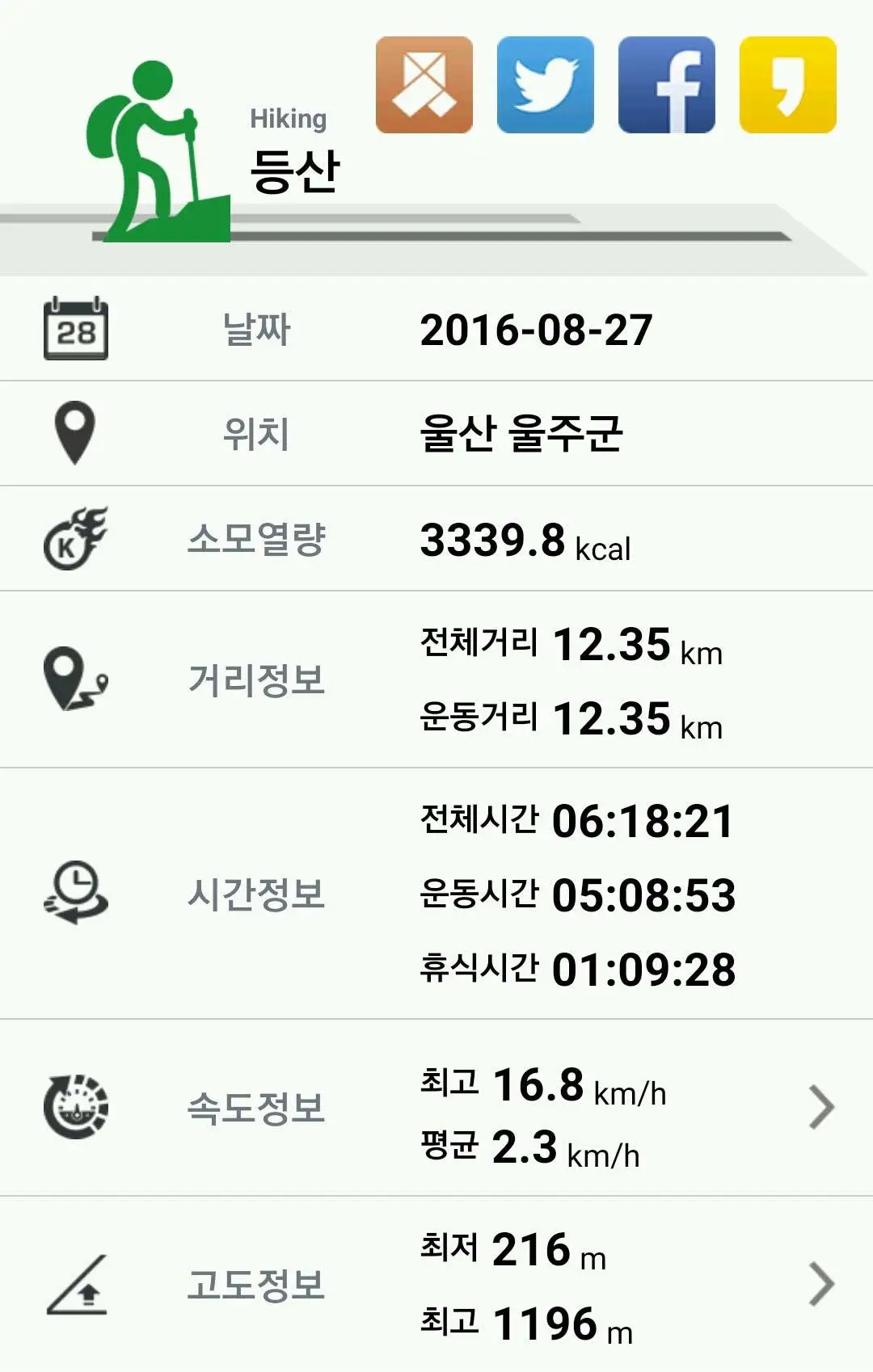Open the 고도정보 altitude details
Viewport: 873px width, 1372px height.
821,1284
